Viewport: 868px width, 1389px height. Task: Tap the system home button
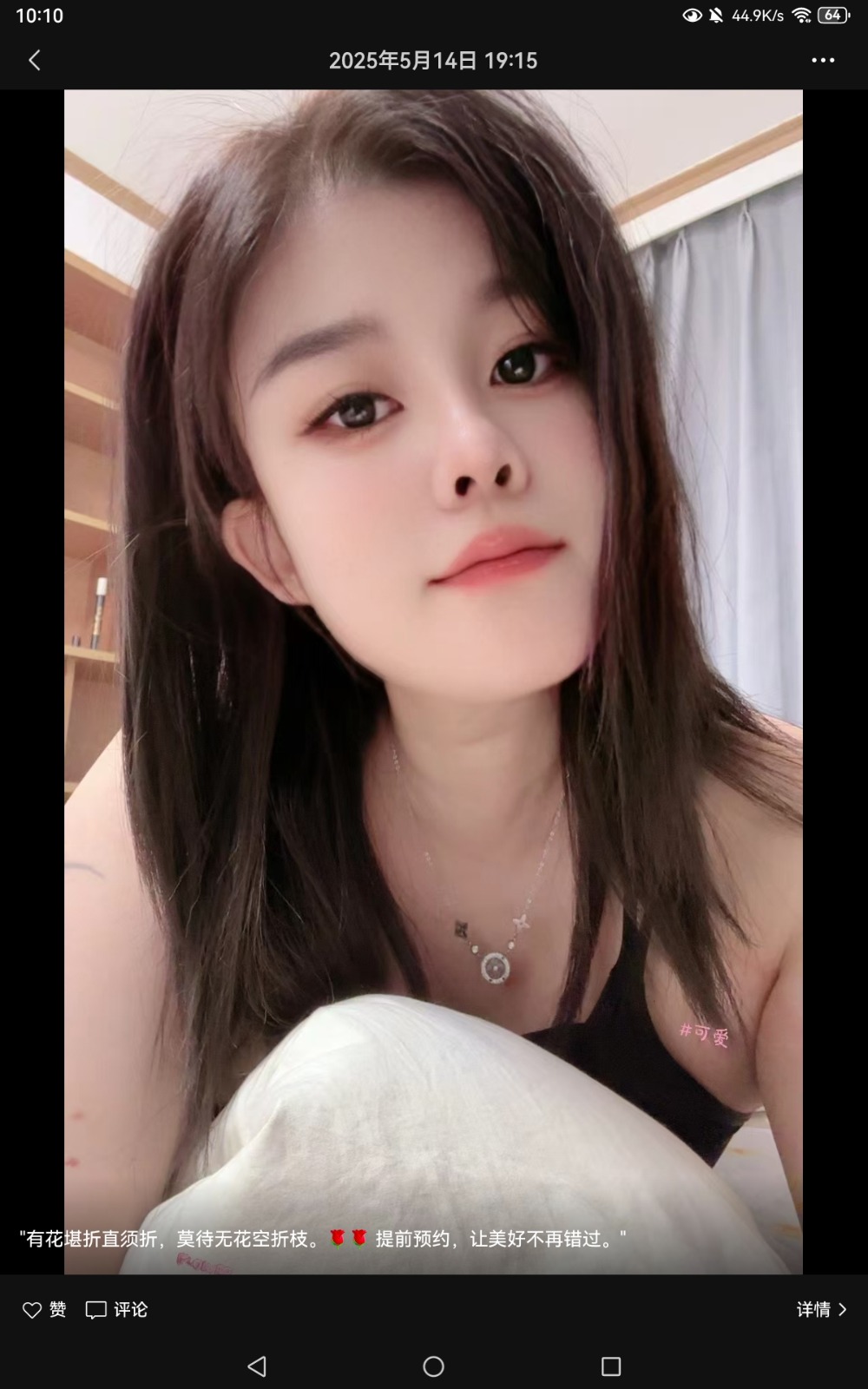(433, 1366)
